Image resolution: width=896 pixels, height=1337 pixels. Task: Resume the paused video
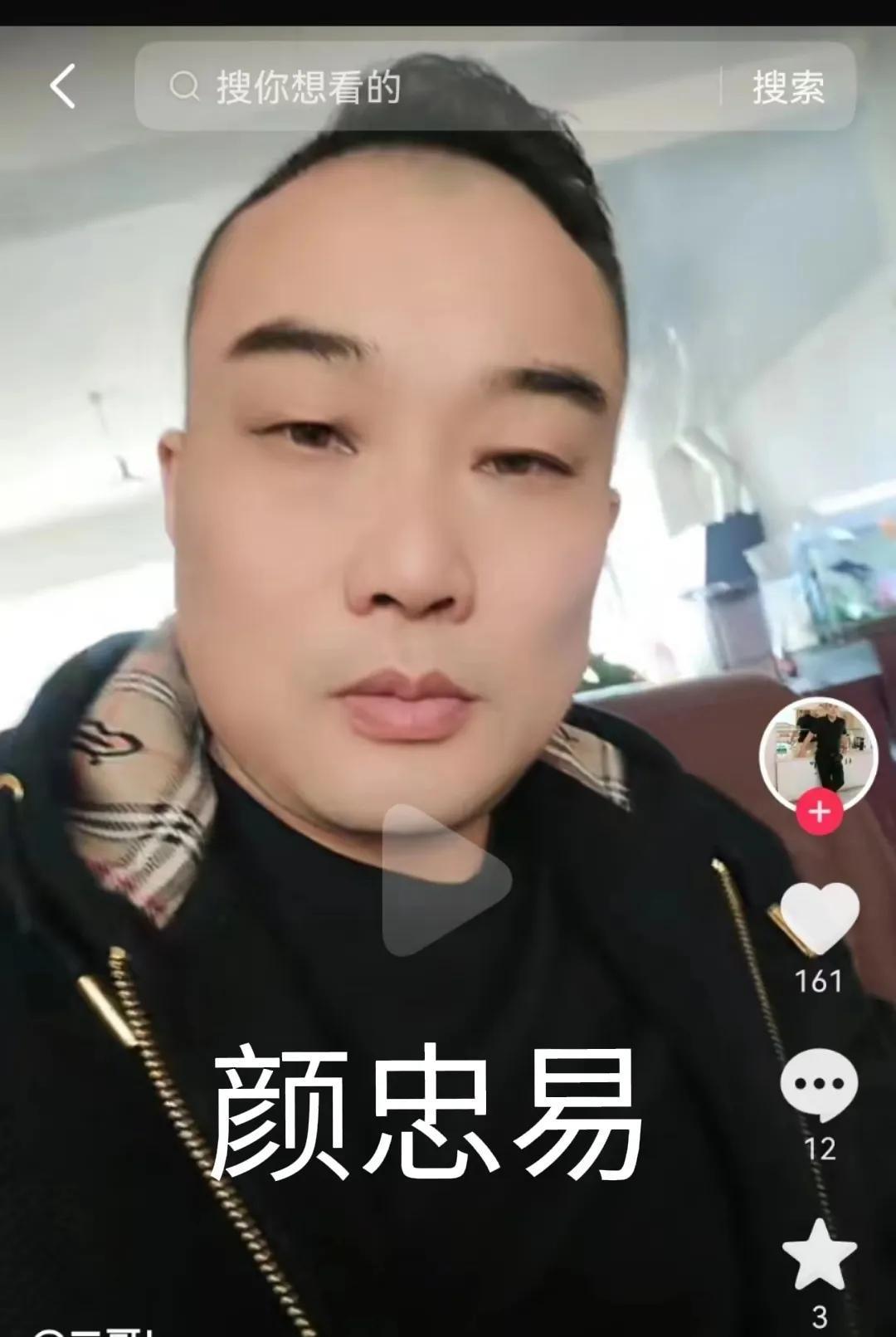coord(446,880)
